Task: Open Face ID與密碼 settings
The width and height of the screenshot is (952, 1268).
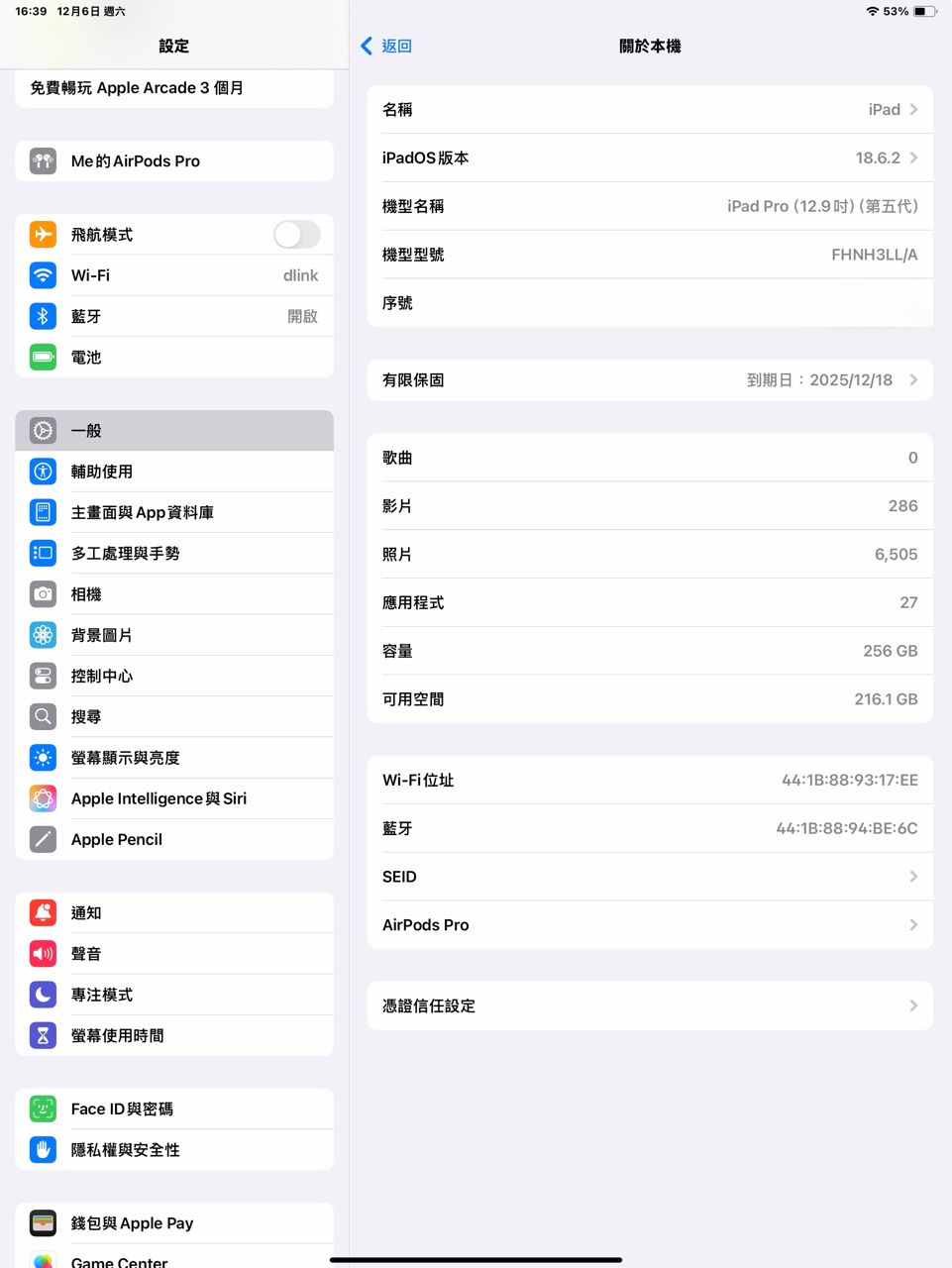Action: click(x=173, y=1109)
